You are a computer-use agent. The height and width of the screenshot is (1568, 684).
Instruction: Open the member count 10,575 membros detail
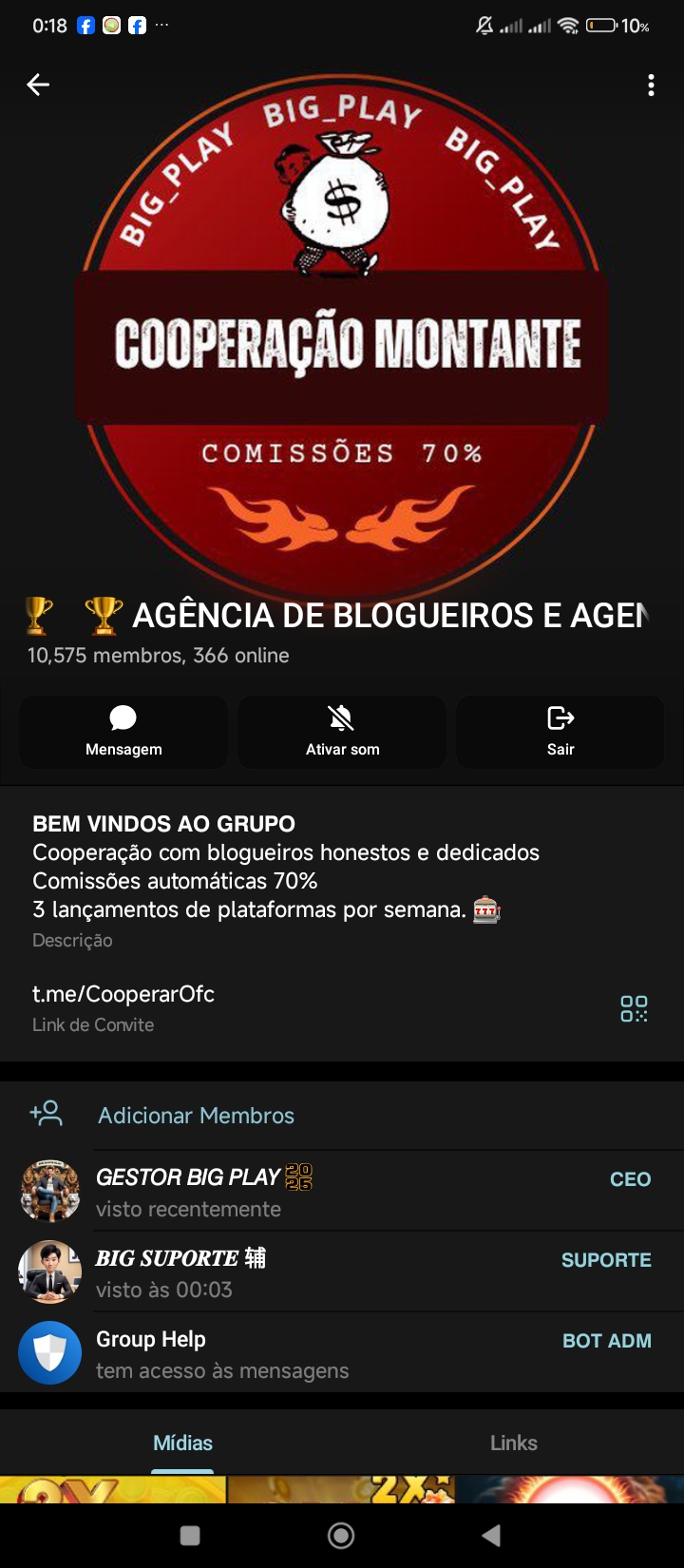coord(158,655)
